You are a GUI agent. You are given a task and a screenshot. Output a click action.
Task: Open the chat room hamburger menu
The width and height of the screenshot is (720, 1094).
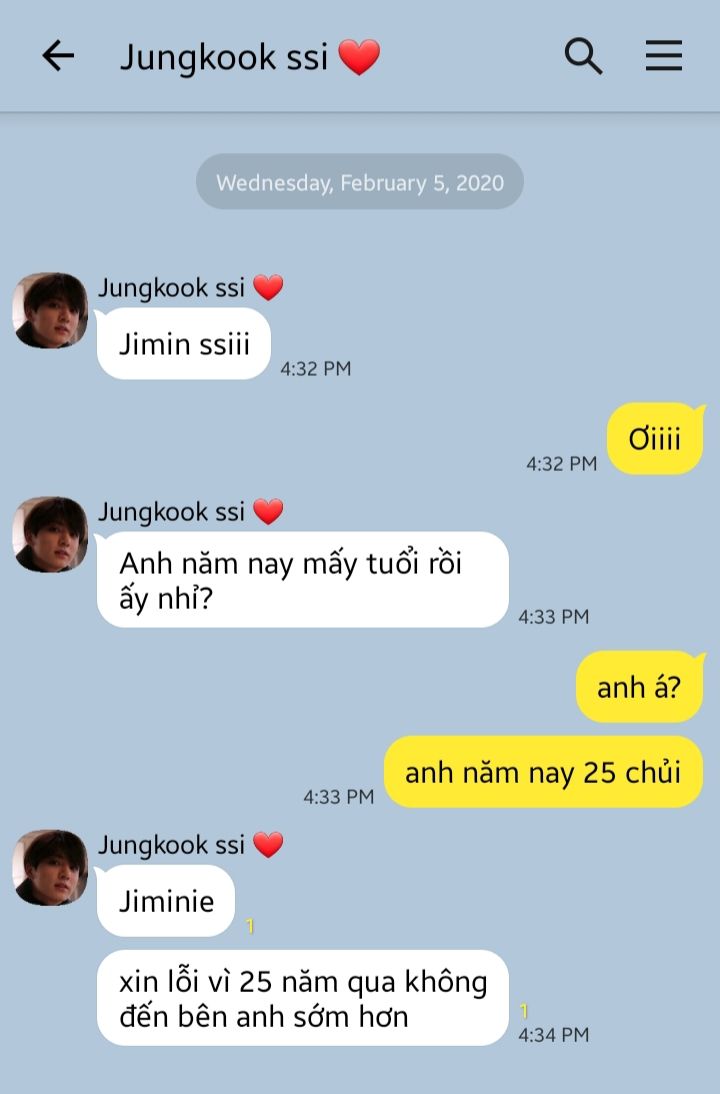[x=663, y=56]
